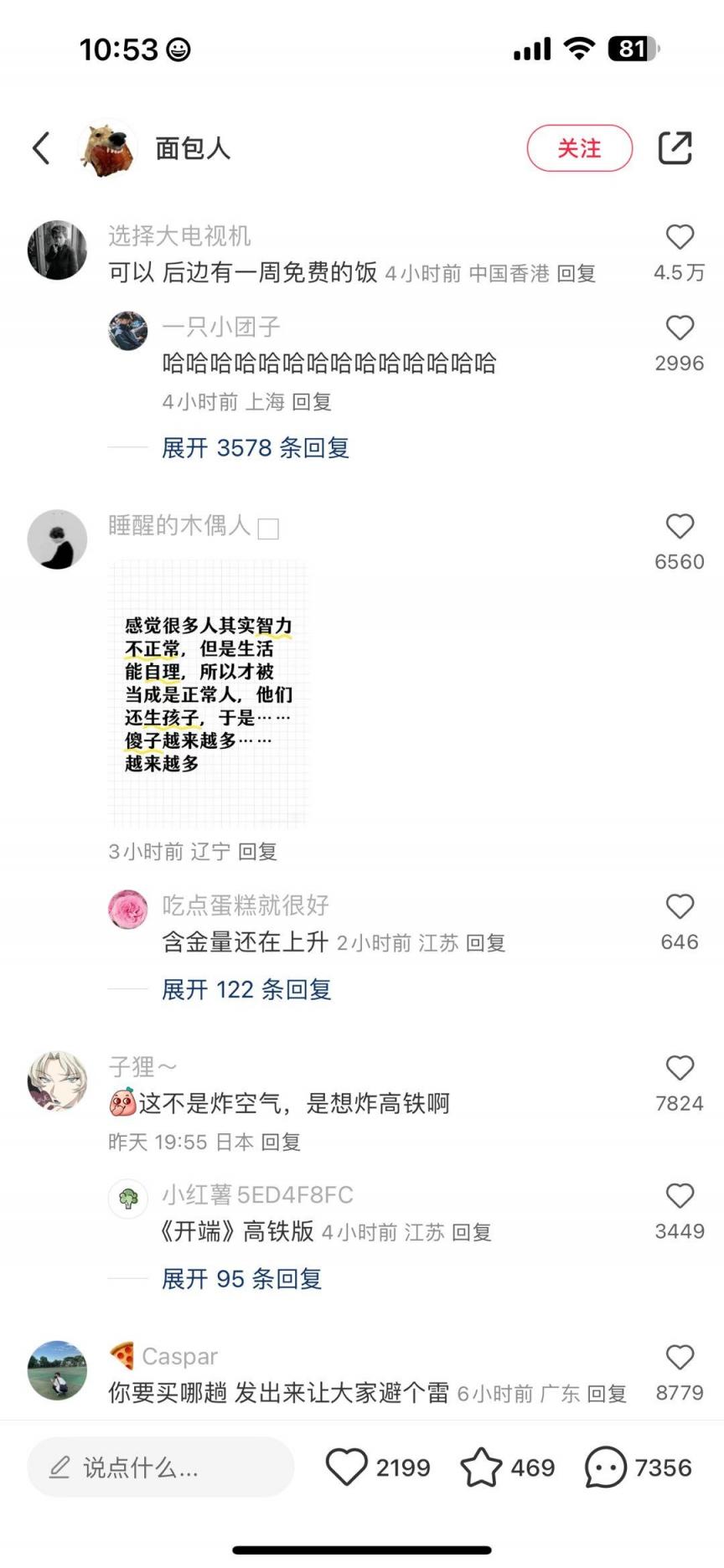724x1568 pixels.
Task: Save the post with the star icon
Action: [x=481, y=1467]
